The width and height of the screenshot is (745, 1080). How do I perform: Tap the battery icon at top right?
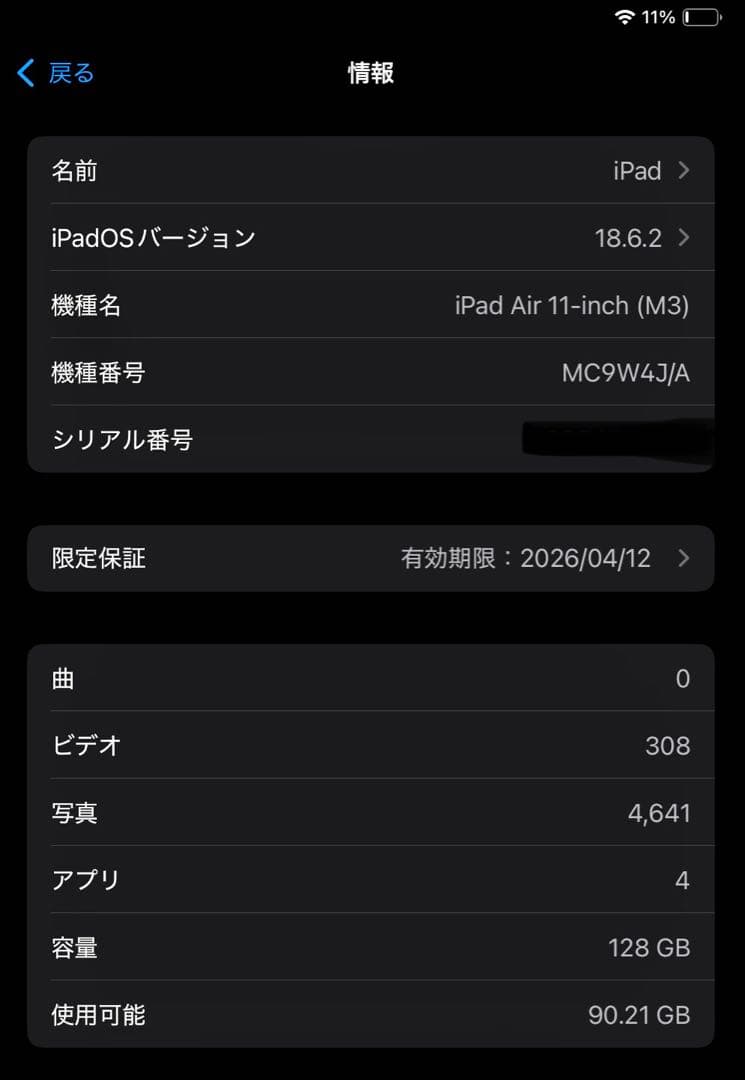point(704,16)
